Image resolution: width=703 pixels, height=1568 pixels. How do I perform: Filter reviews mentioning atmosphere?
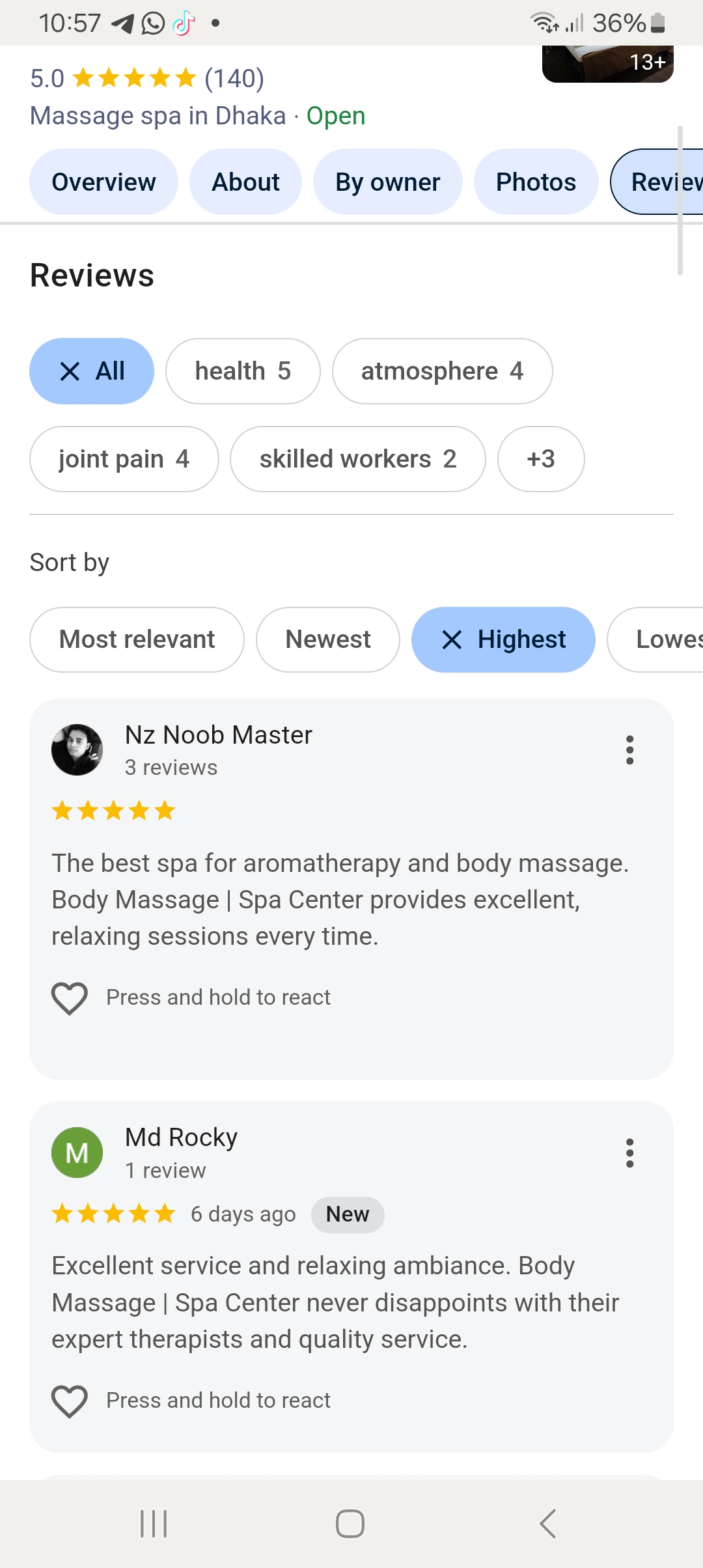pyautogui.click(x=442, y=371)
